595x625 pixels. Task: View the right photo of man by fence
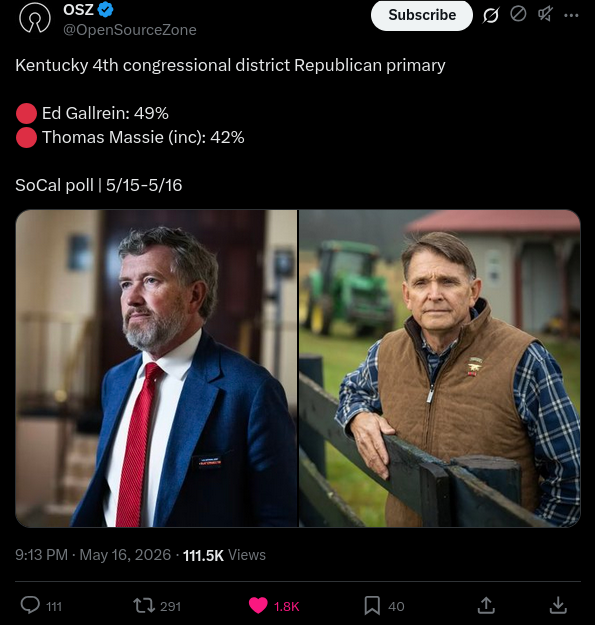[x=440, y=368]
